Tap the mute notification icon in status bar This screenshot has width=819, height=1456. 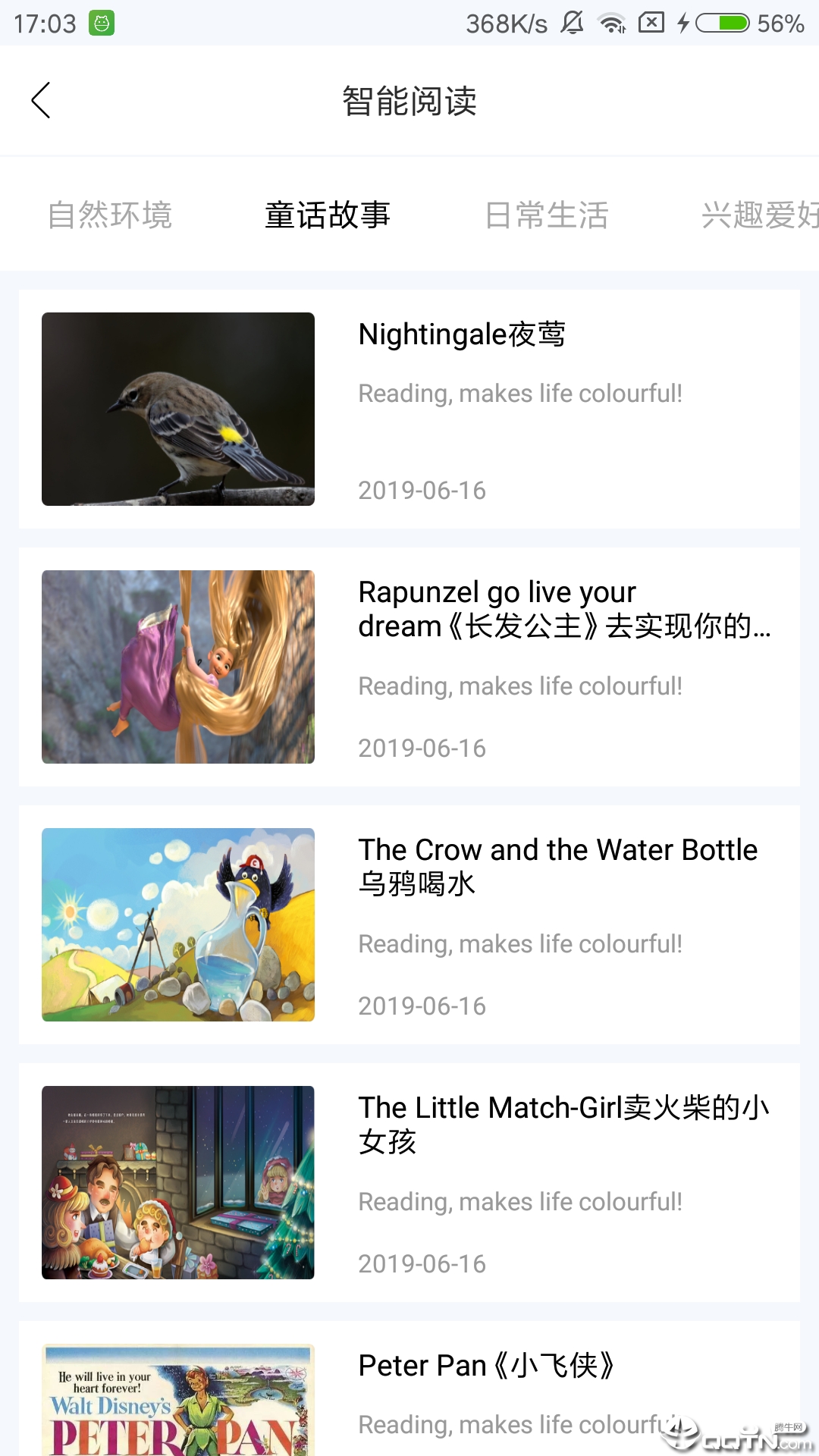click(x=574, y=23)
